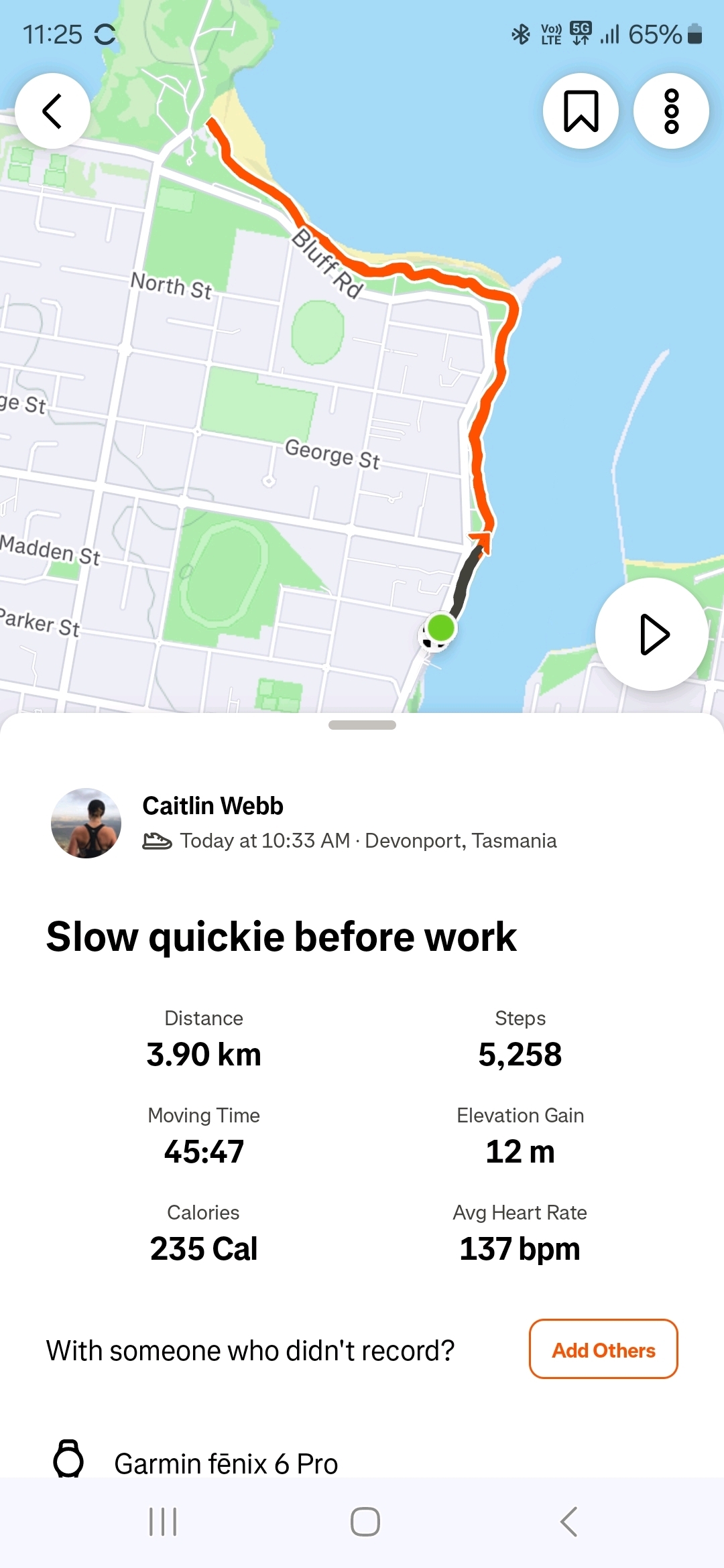
Task: Tap the Add Others button
Action: 603,1350
